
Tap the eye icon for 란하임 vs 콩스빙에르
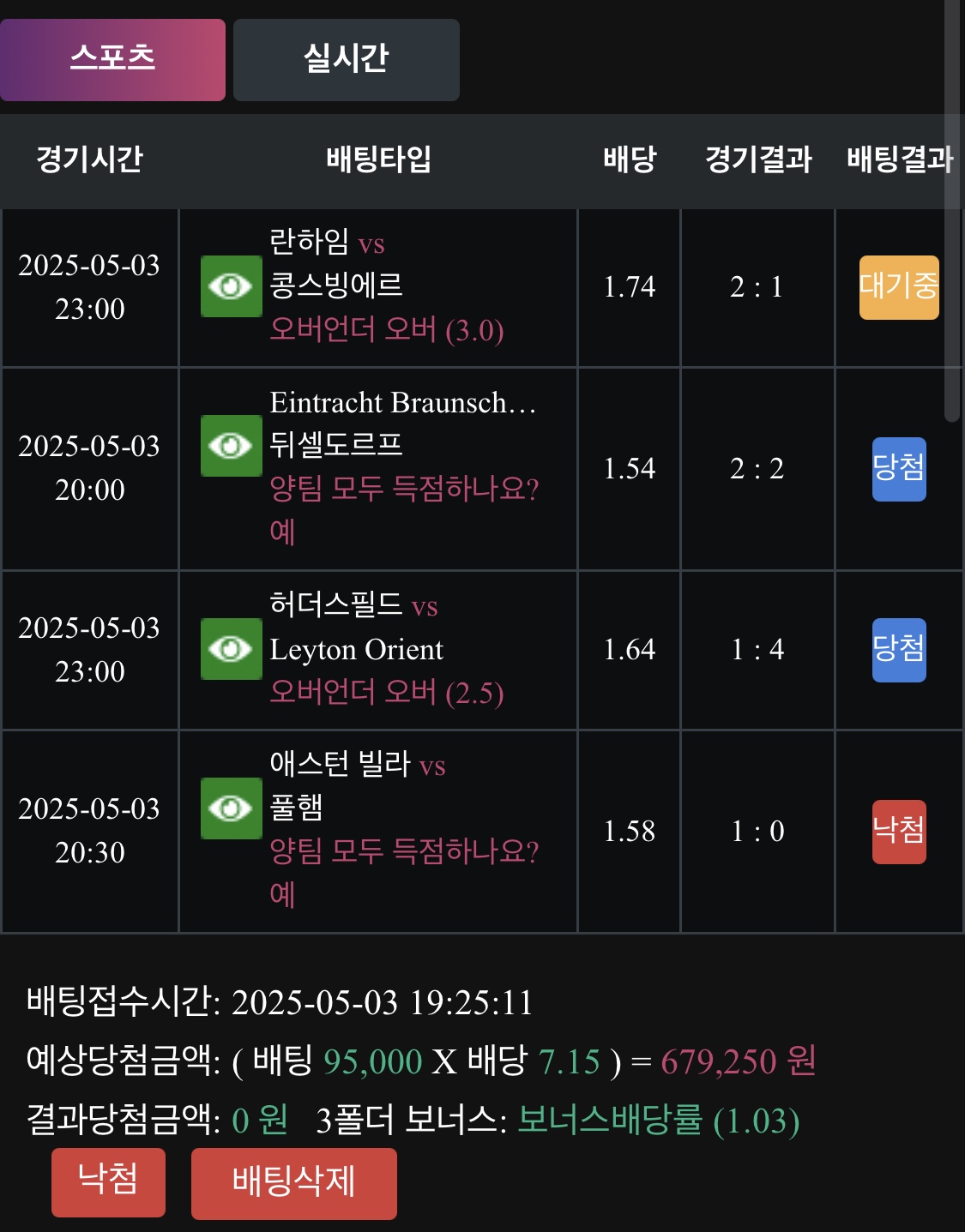click(231, 286)
